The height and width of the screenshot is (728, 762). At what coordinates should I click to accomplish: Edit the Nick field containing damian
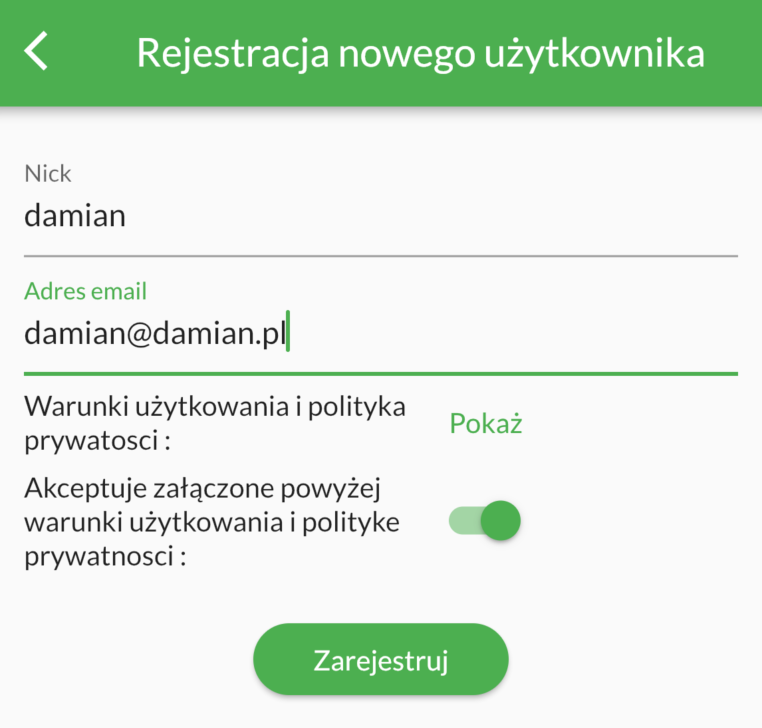pos(380,216)
